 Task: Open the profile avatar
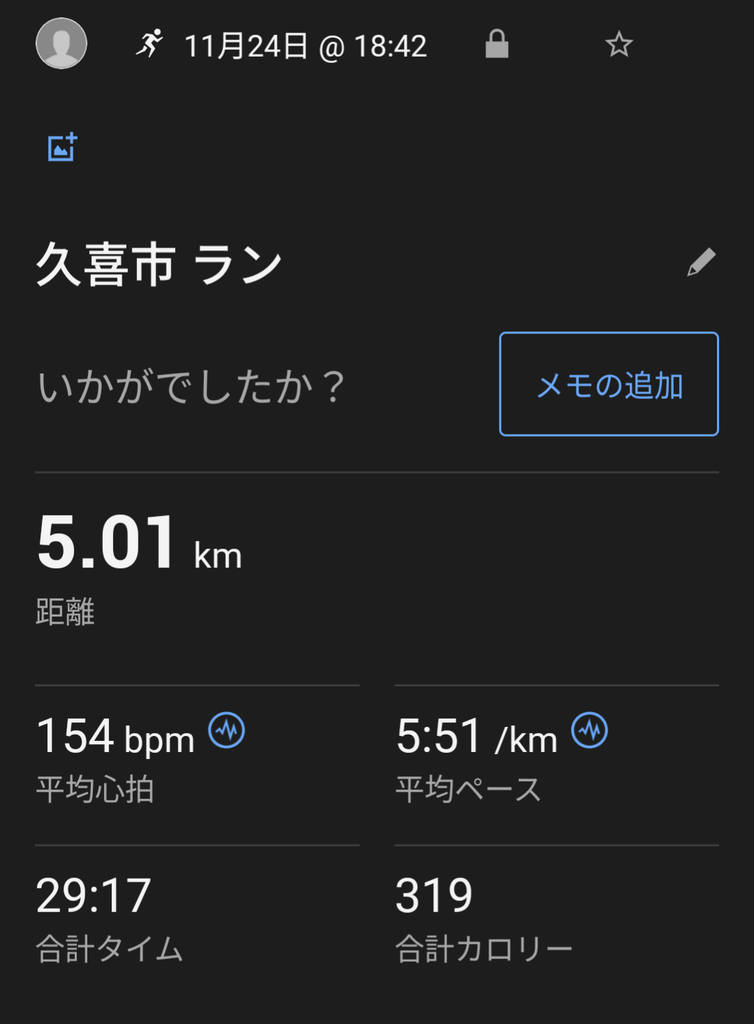click(61, 44)
